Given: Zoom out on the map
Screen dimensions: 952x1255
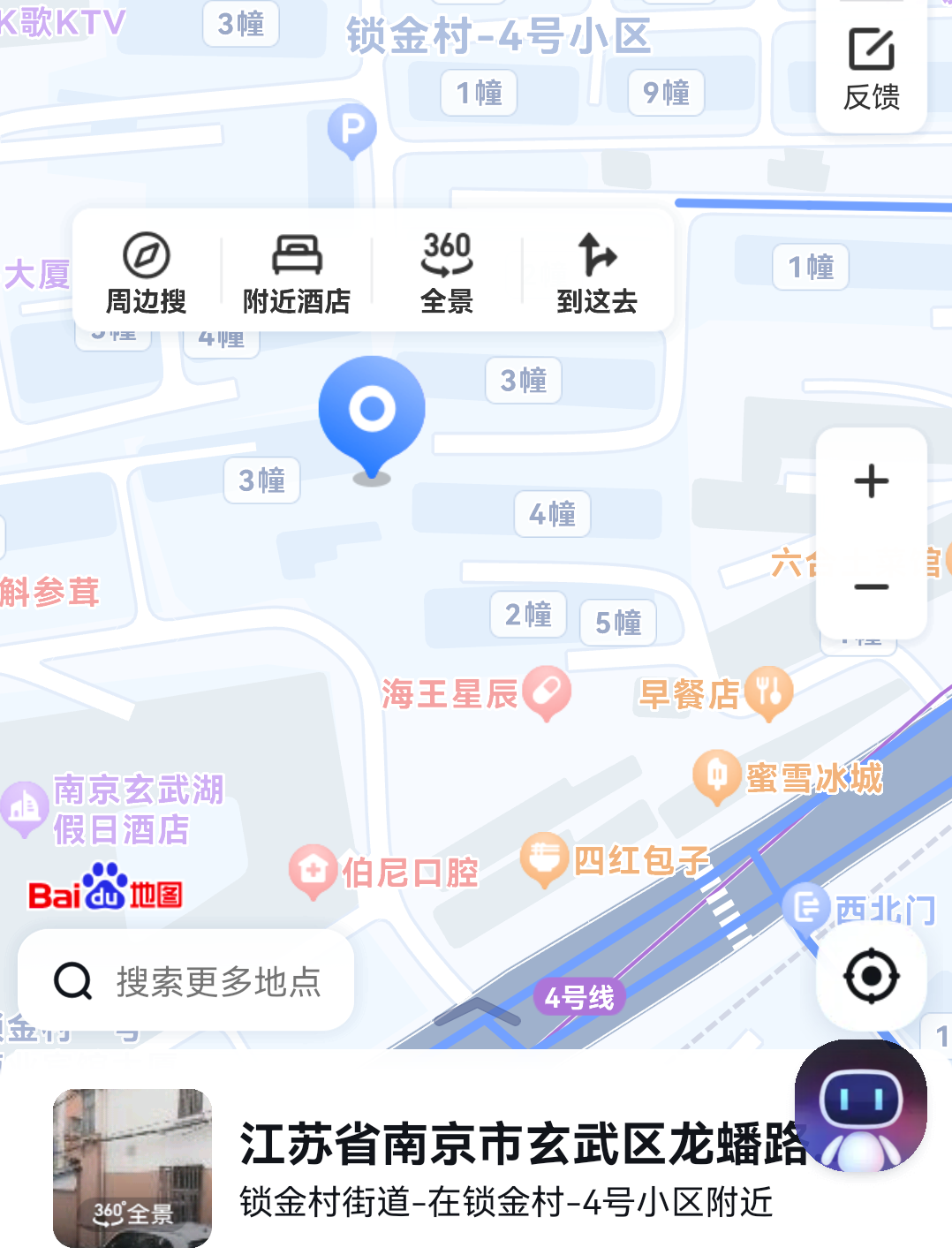Looking at the screenshot, I should 870,587.
